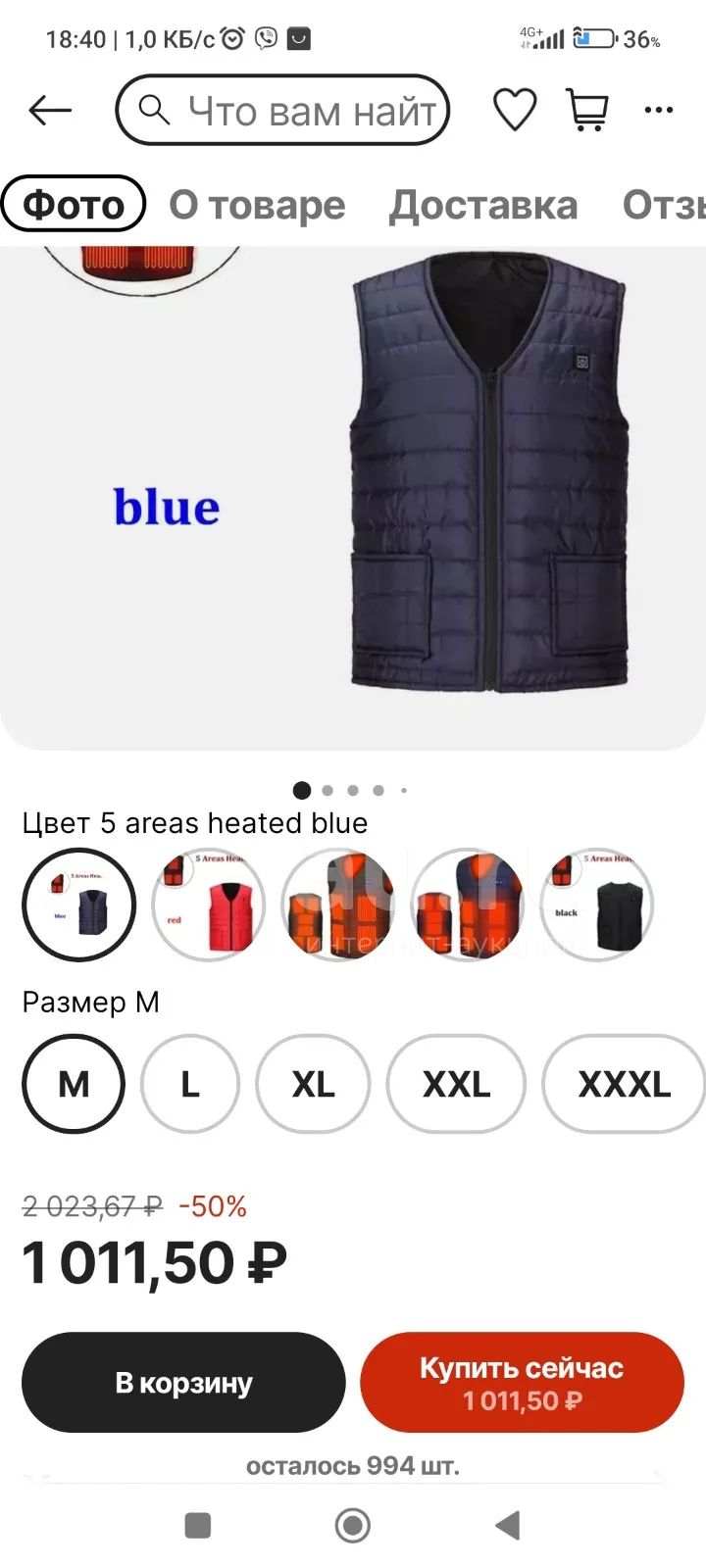Select size XL
The image size is (706, 1568).
click(x=313, y=1084)
